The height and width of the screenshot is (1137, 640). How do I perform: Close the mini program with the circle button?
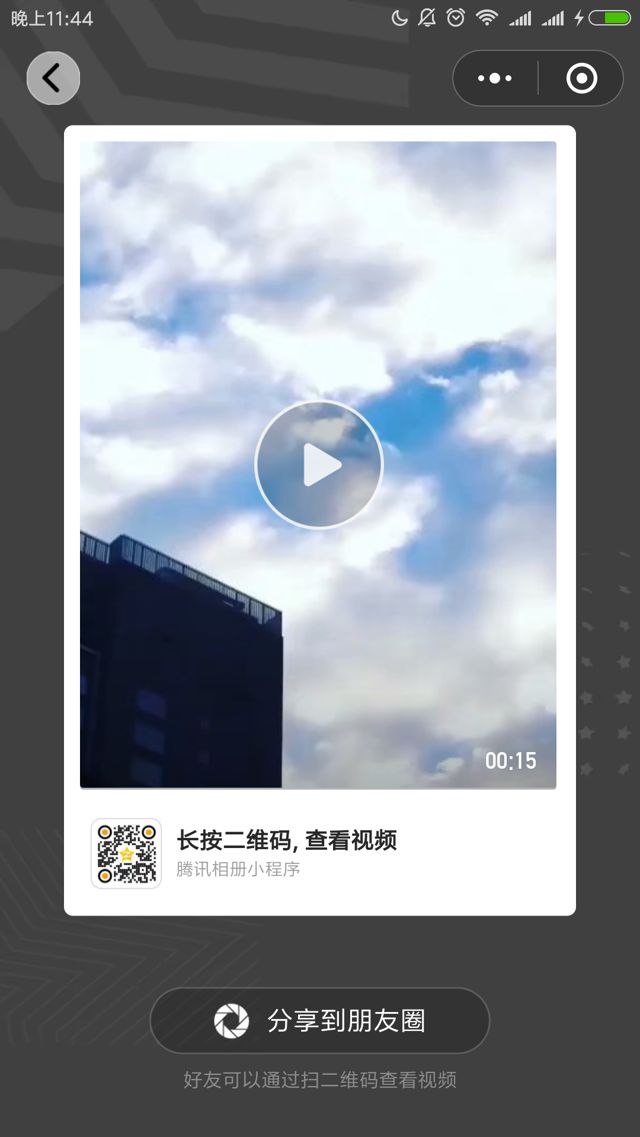581,78
